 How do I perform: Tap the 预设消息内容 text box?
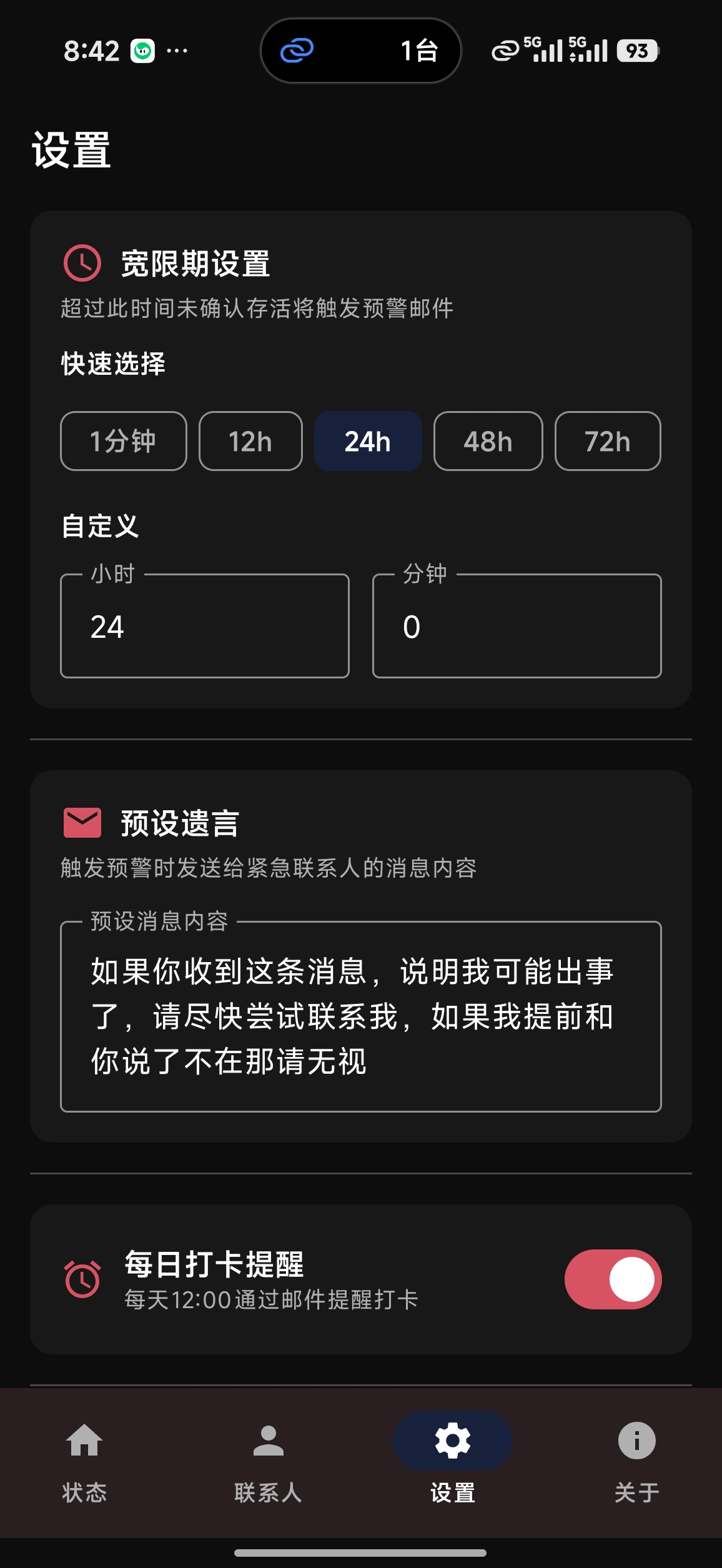(x=360, y=1016)
